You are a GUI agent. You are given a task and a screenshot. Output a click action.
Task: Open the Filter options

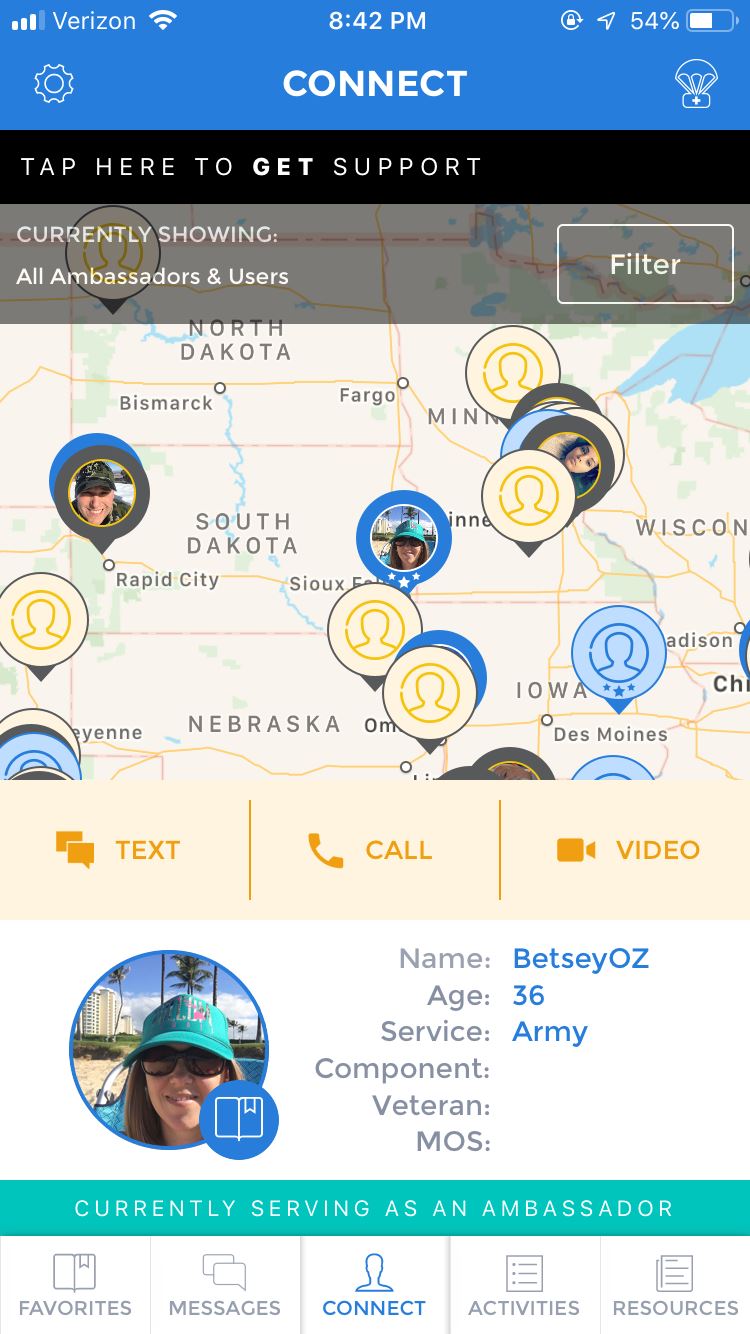click(x=645, y=264)
